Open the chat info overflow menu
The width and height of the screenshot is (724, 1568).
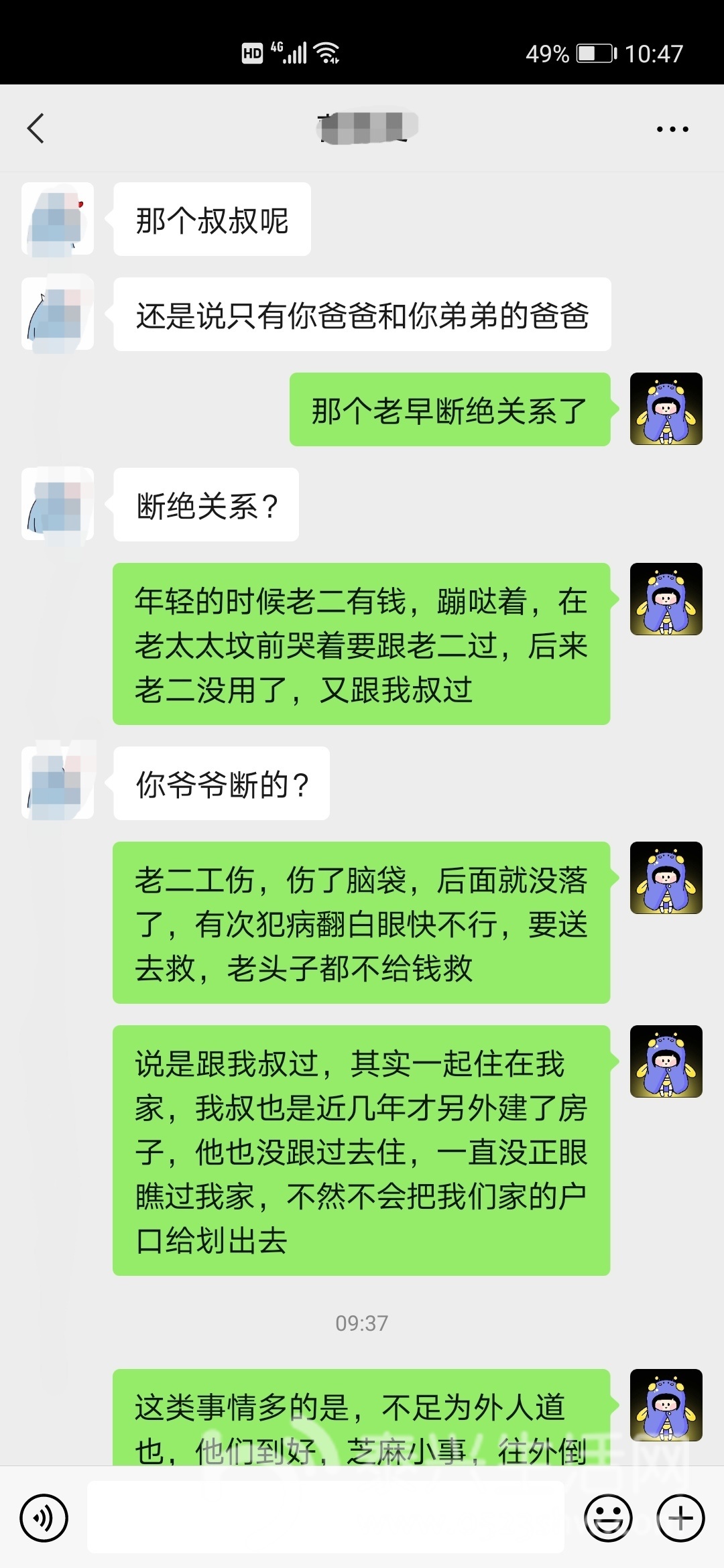coord(672,129)
